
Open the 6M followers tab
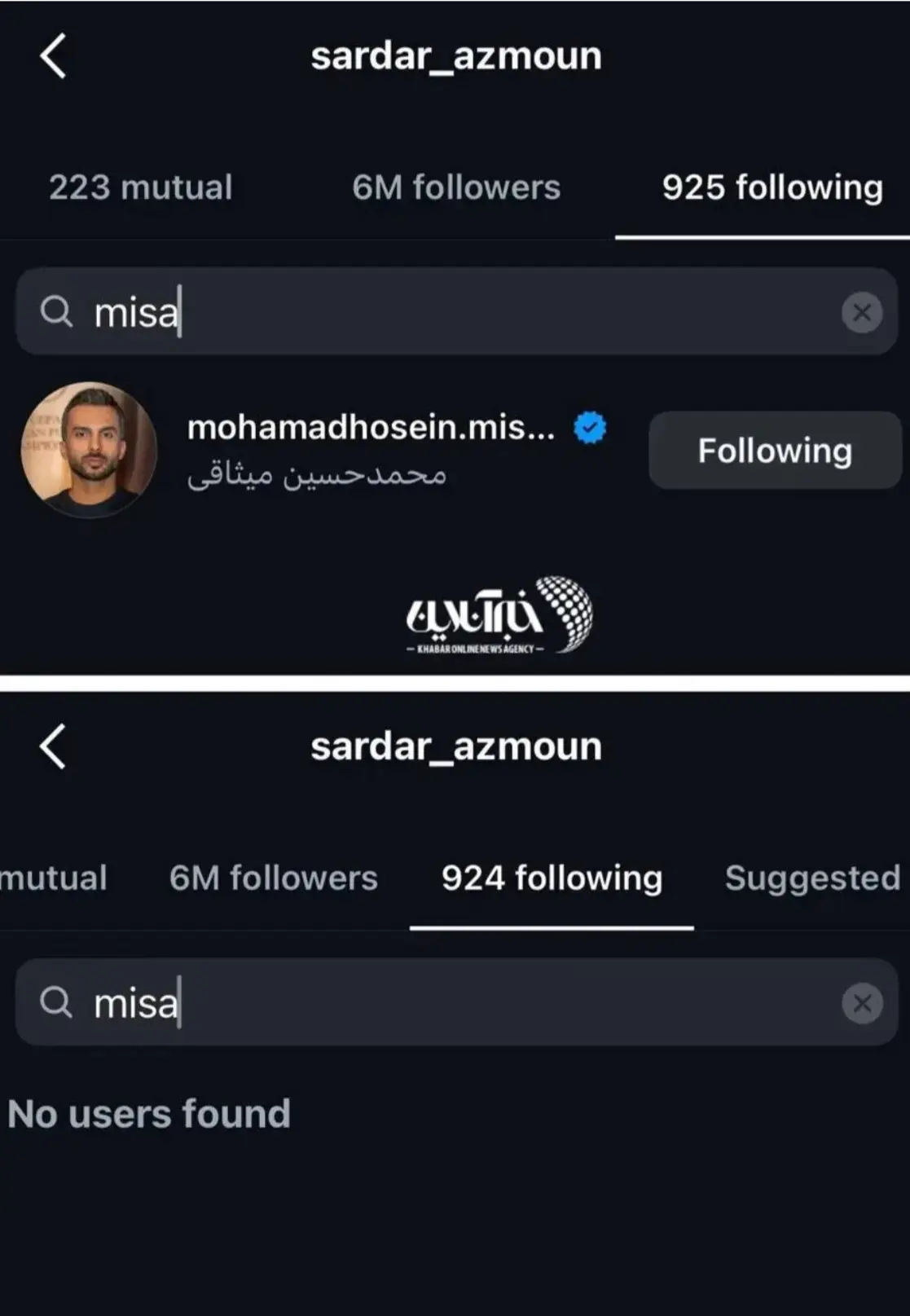point(455,187)
